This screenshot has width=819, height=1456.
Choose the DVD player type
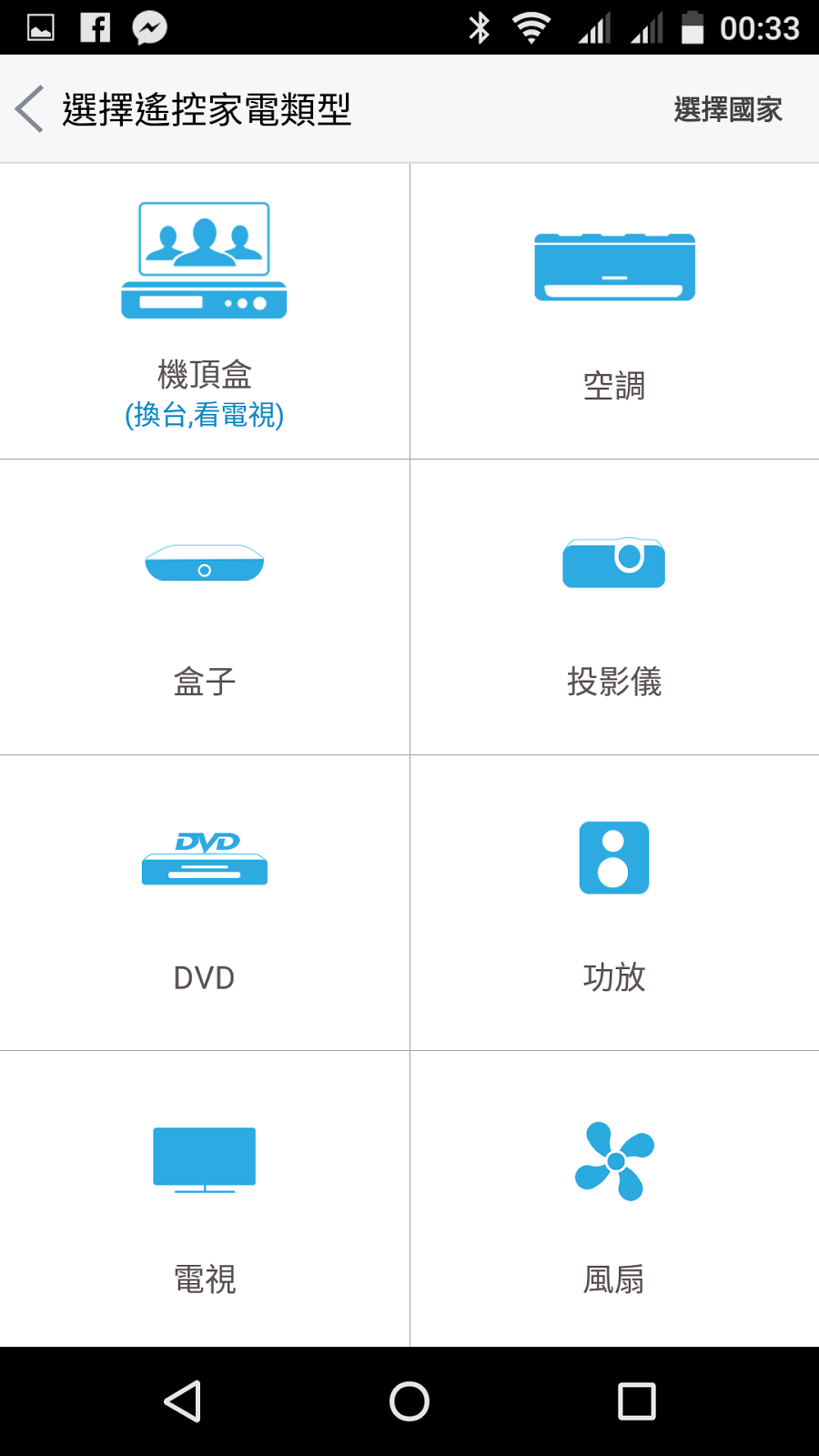(204, 903)
